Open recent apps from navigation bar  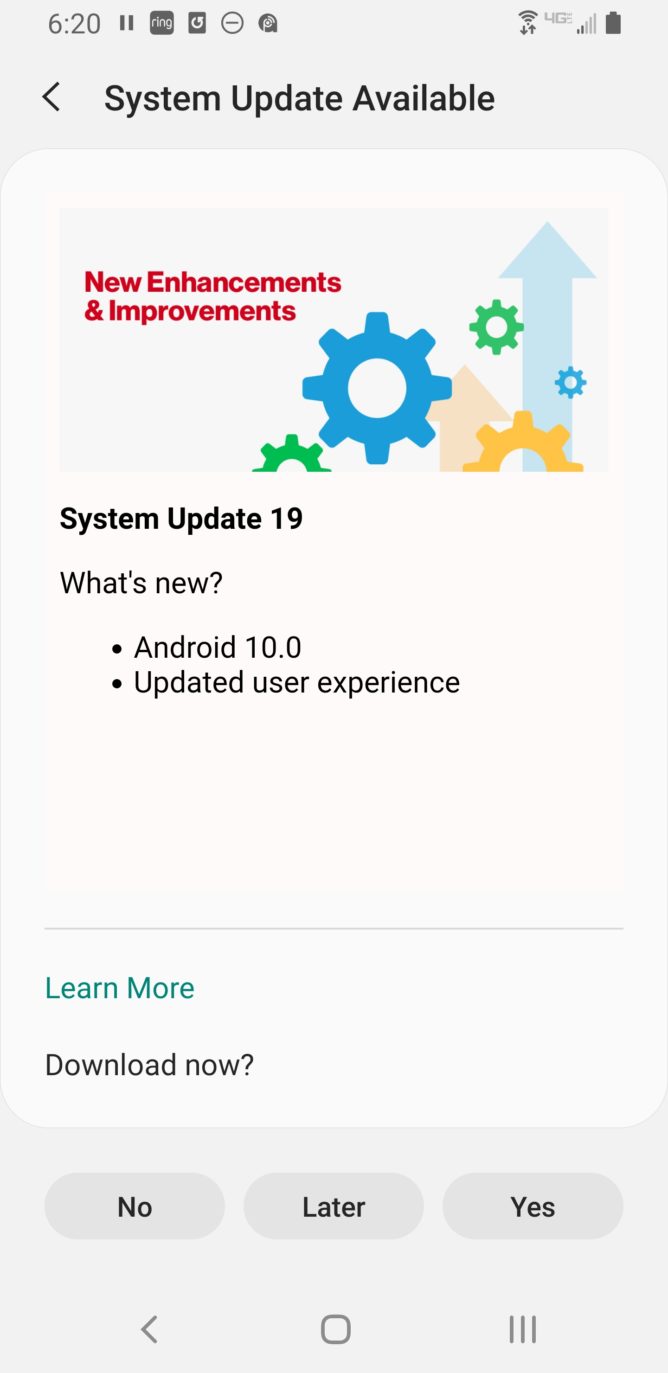pos(522,1329)
